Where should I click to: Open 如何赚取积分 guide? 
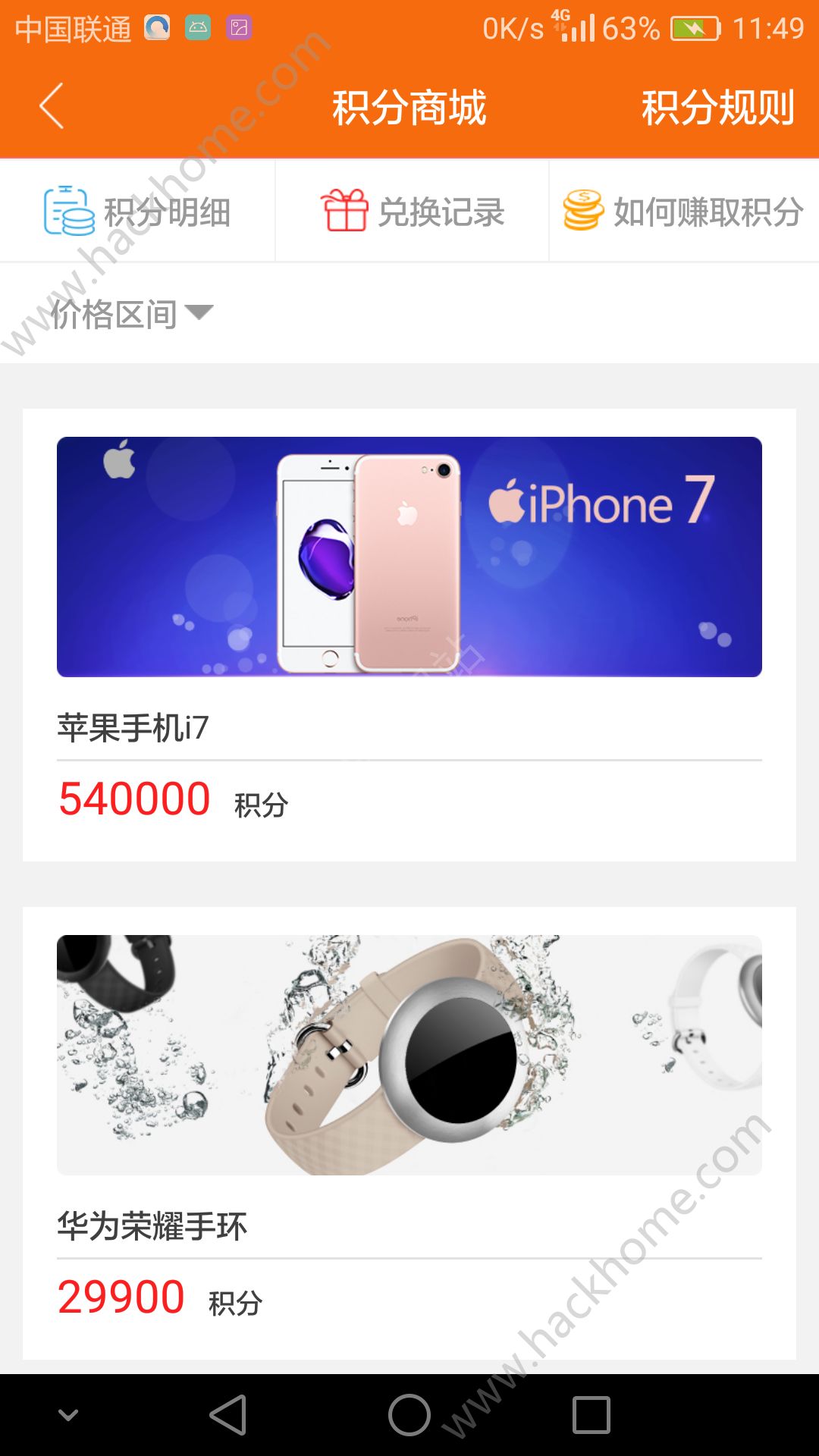(x=684, y=211)
